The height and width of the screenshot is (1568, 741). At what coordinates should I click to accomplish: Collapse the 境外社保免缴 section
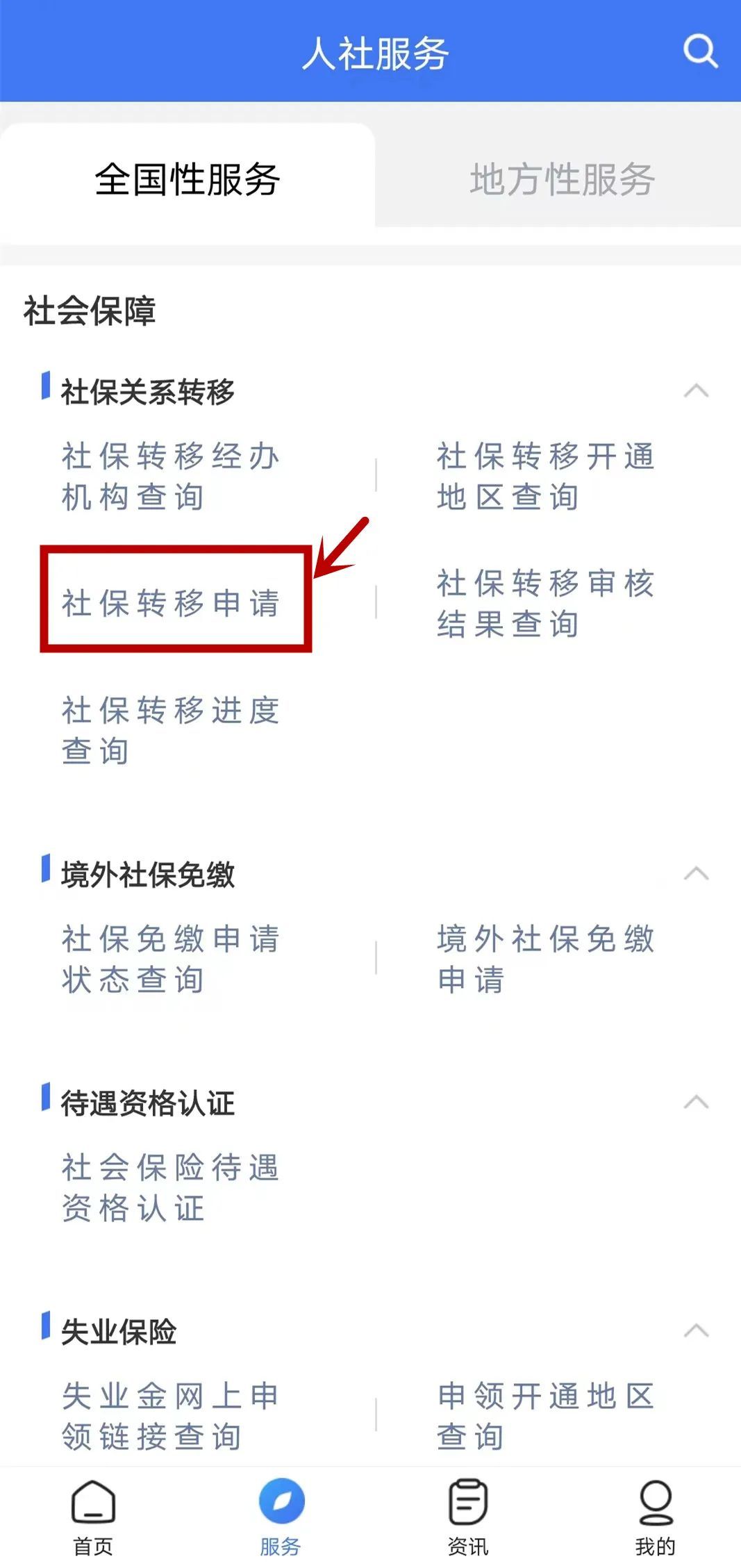tap(696, 873)
